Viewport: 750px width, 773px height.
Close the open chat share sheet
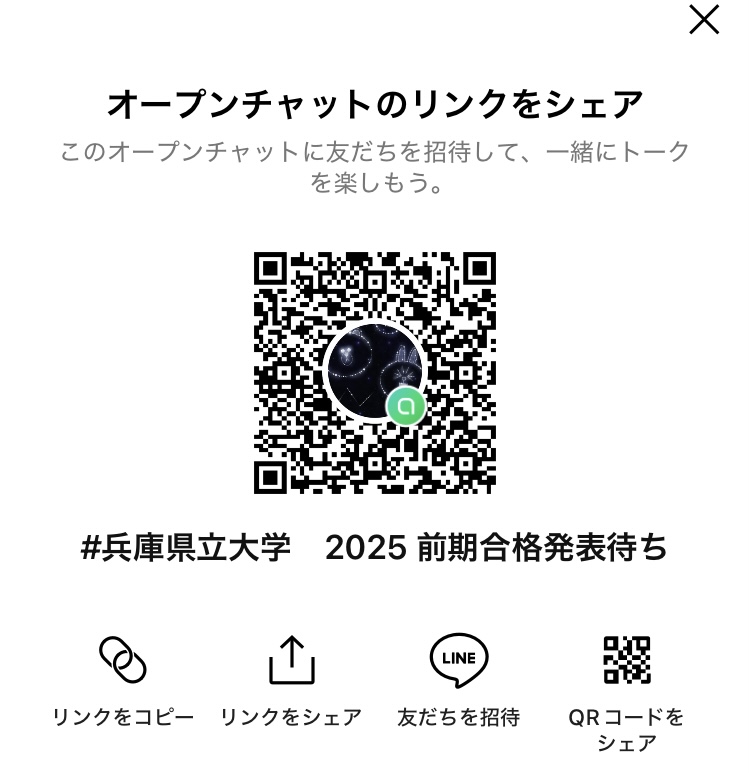[x=704, y=20]
